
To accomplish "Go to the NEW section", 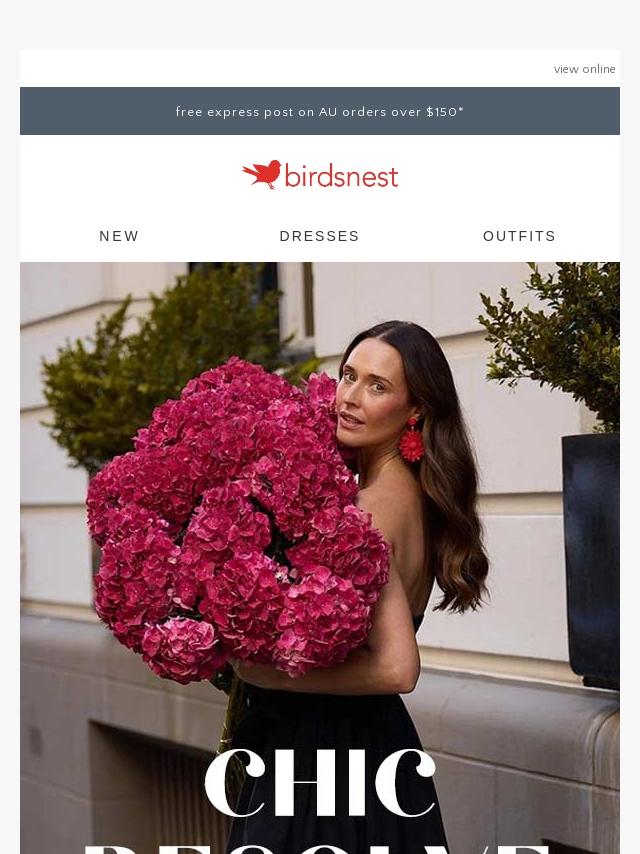I will click(119, 236).
